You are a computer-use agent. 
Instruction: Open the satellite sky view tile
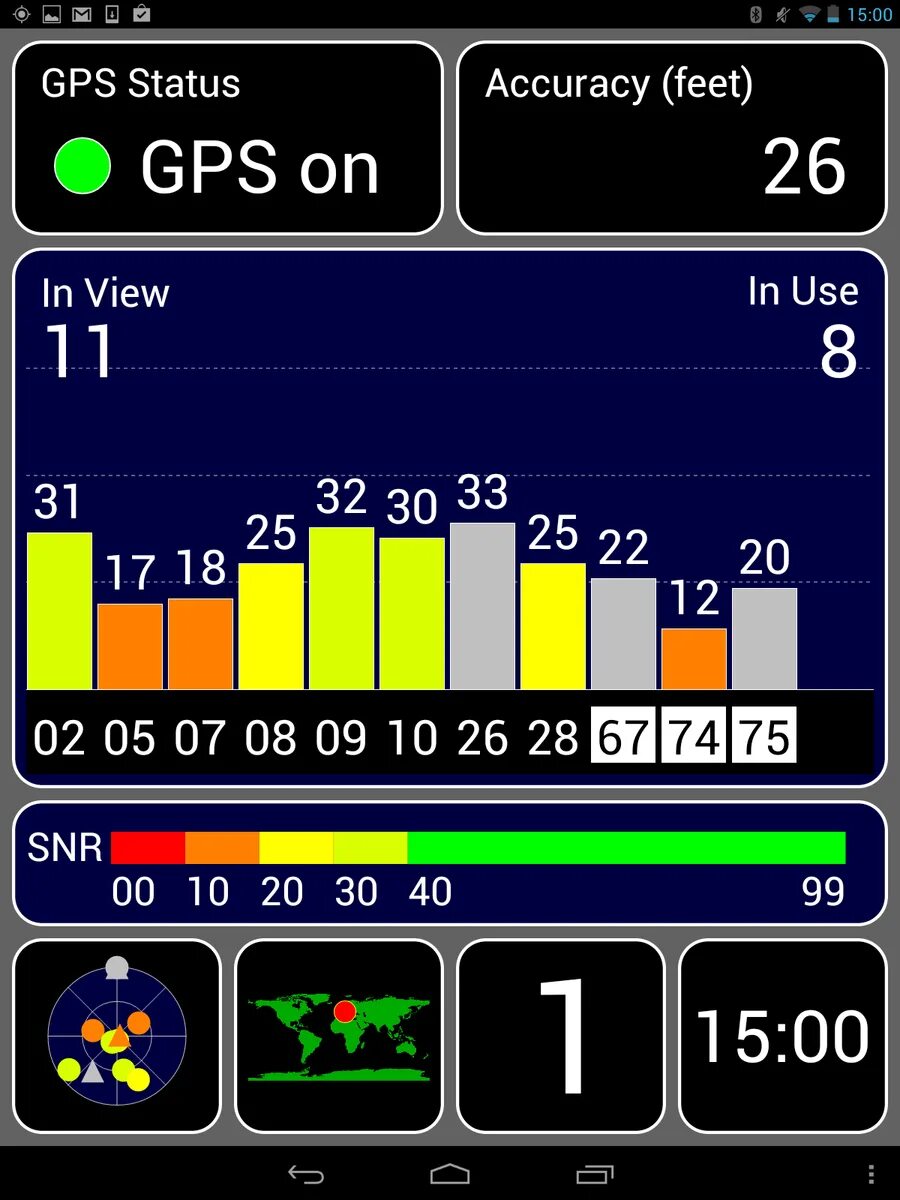[117, 1036]
